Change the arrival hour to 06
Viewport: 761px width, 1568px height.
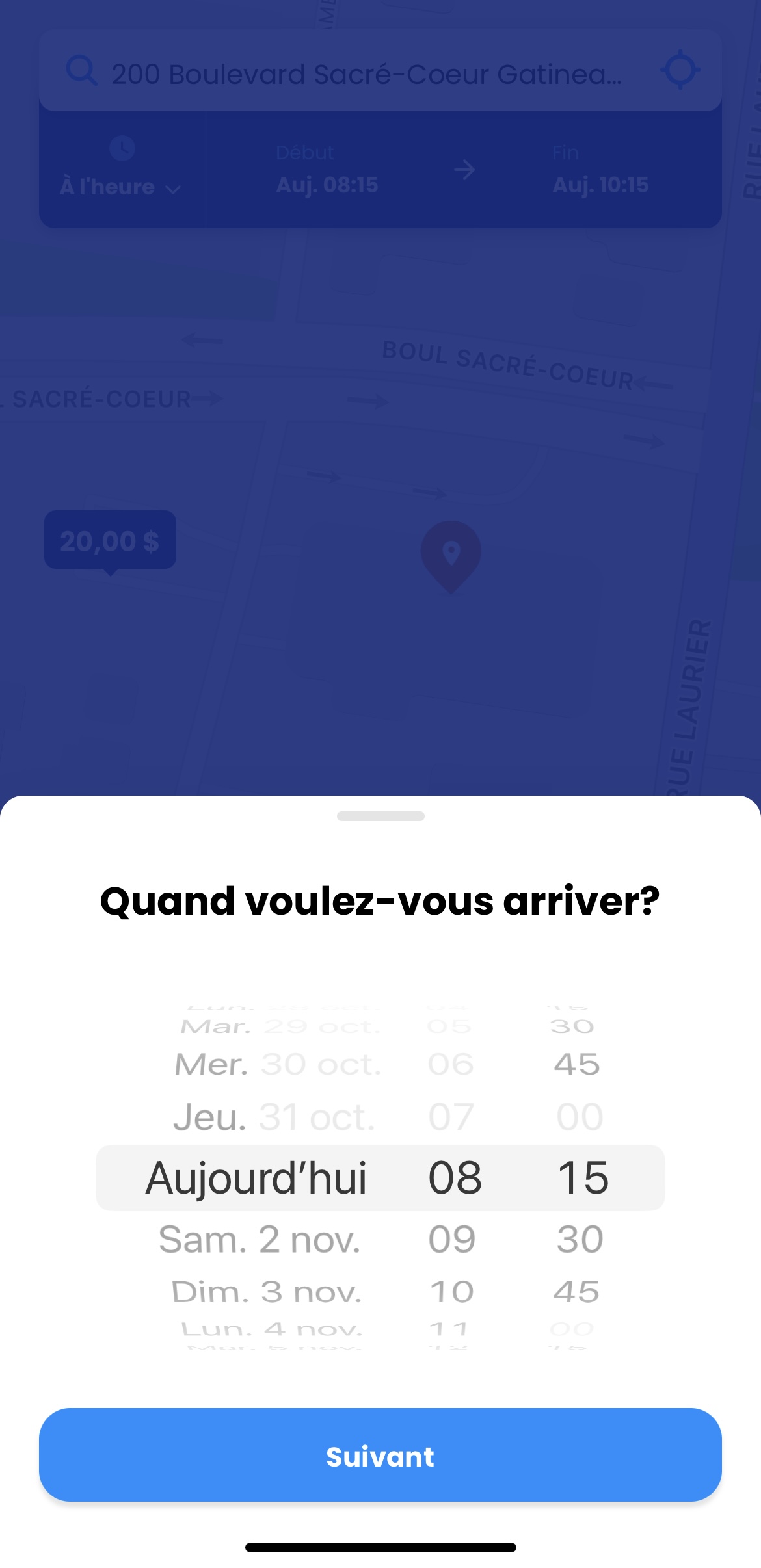tap(451, 1065)
